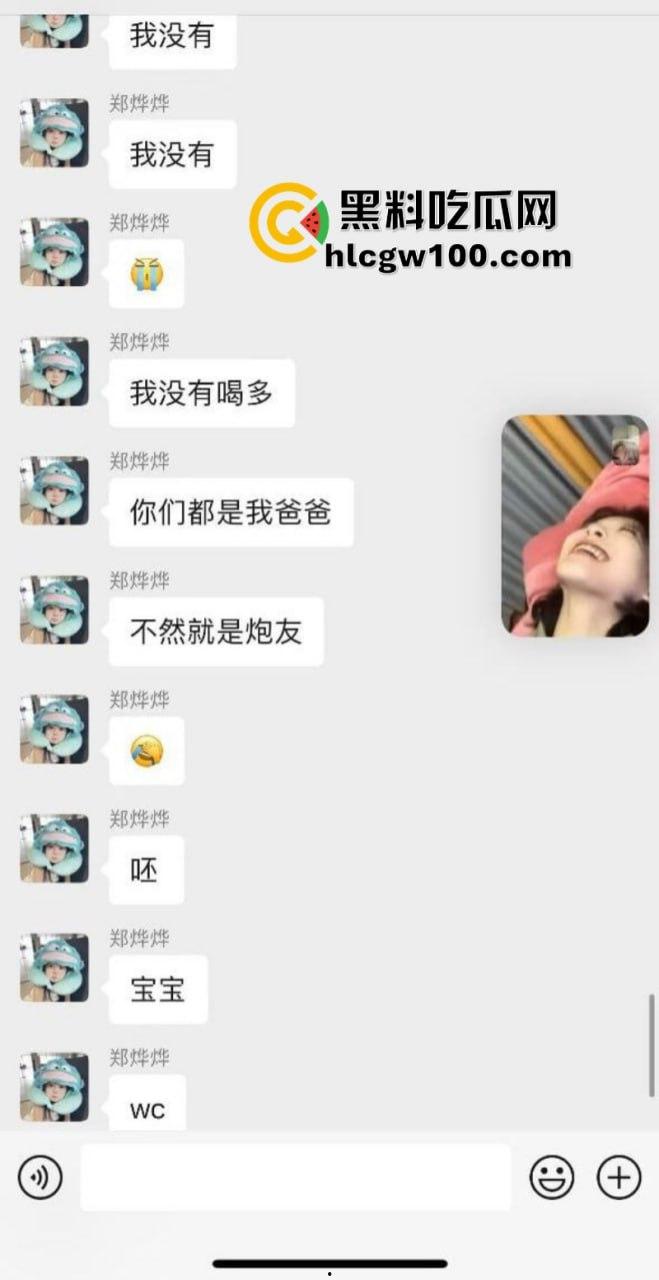Viewport: 659px width, 1280px height.
Task: Focus the message text input field
Action: (295, 1178)
